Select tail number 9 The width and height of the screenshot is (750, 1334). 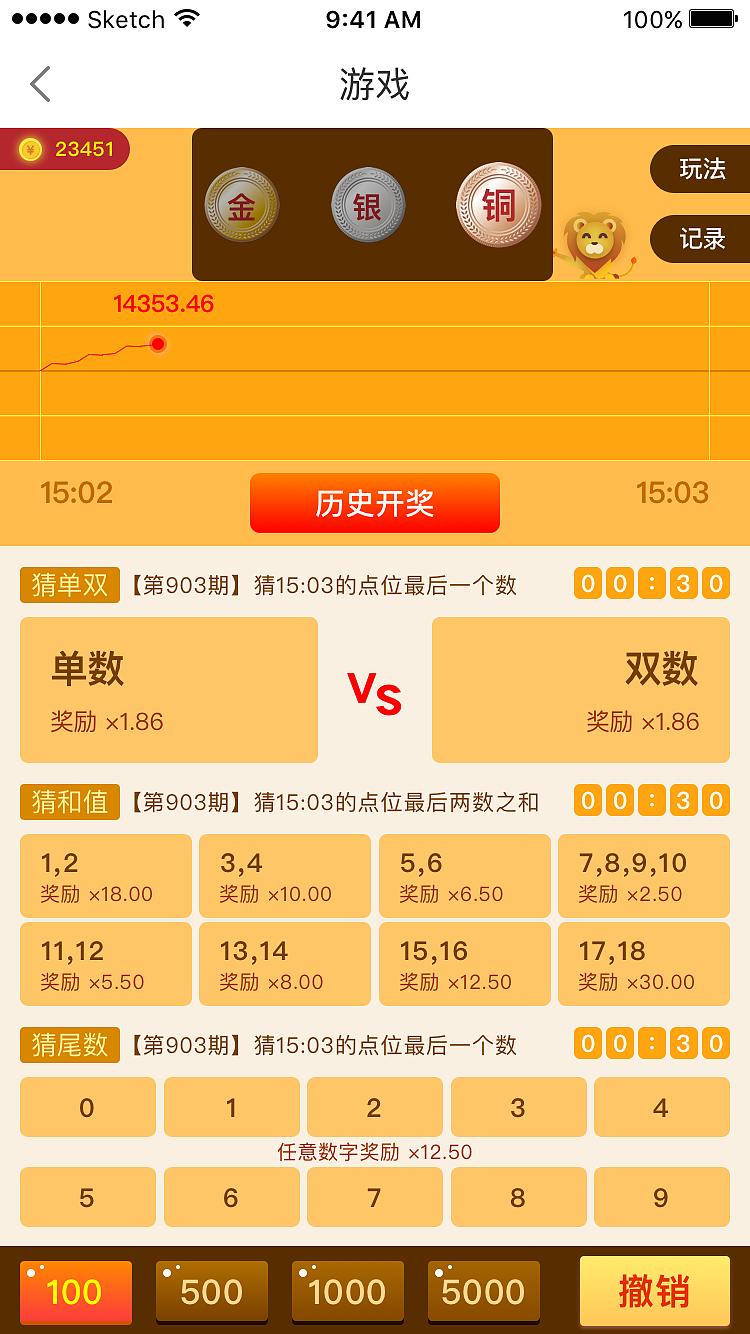coord(661,1197)
